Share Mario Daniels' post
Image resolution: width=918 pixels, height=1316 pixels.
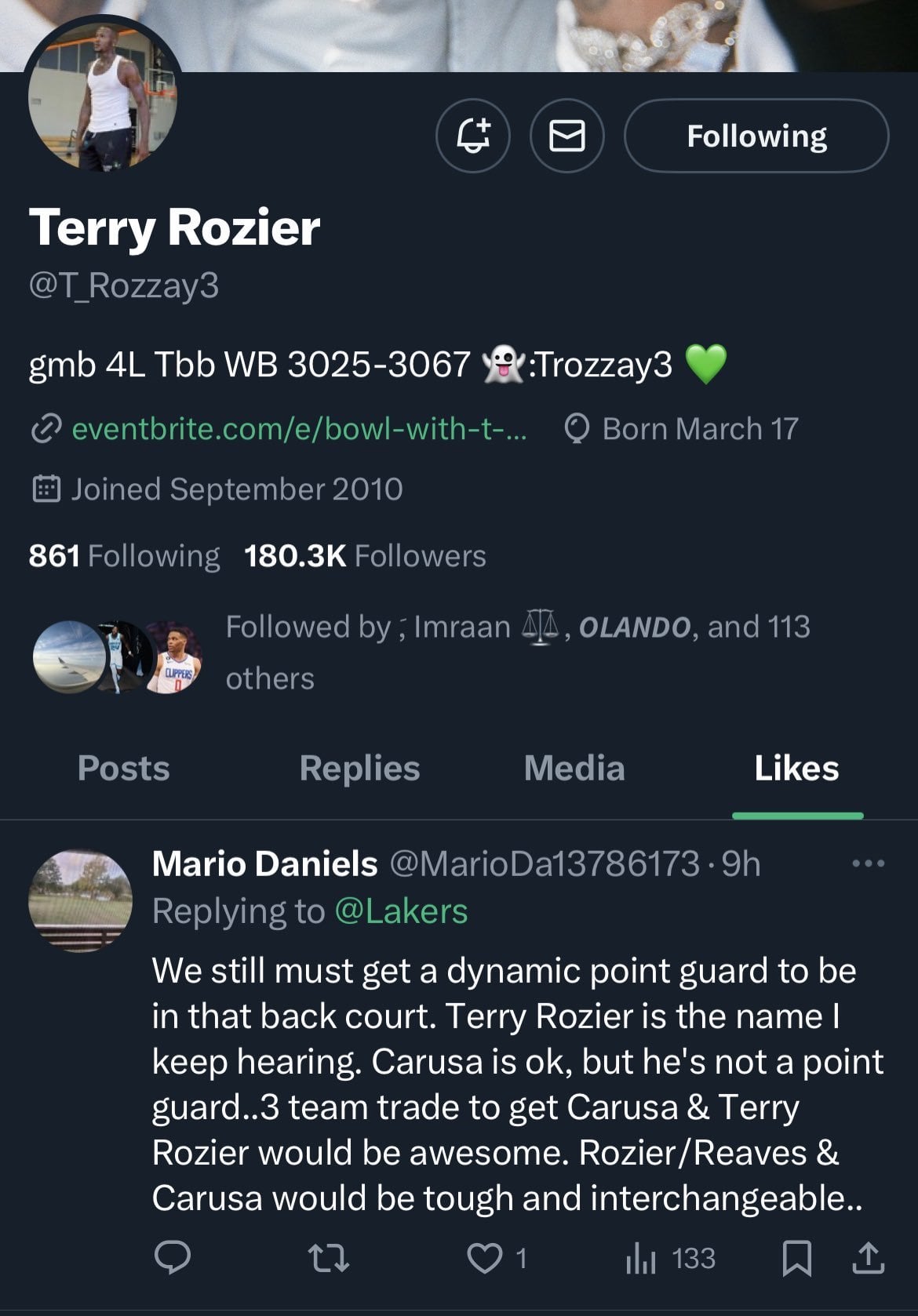tap(868, 1258)
